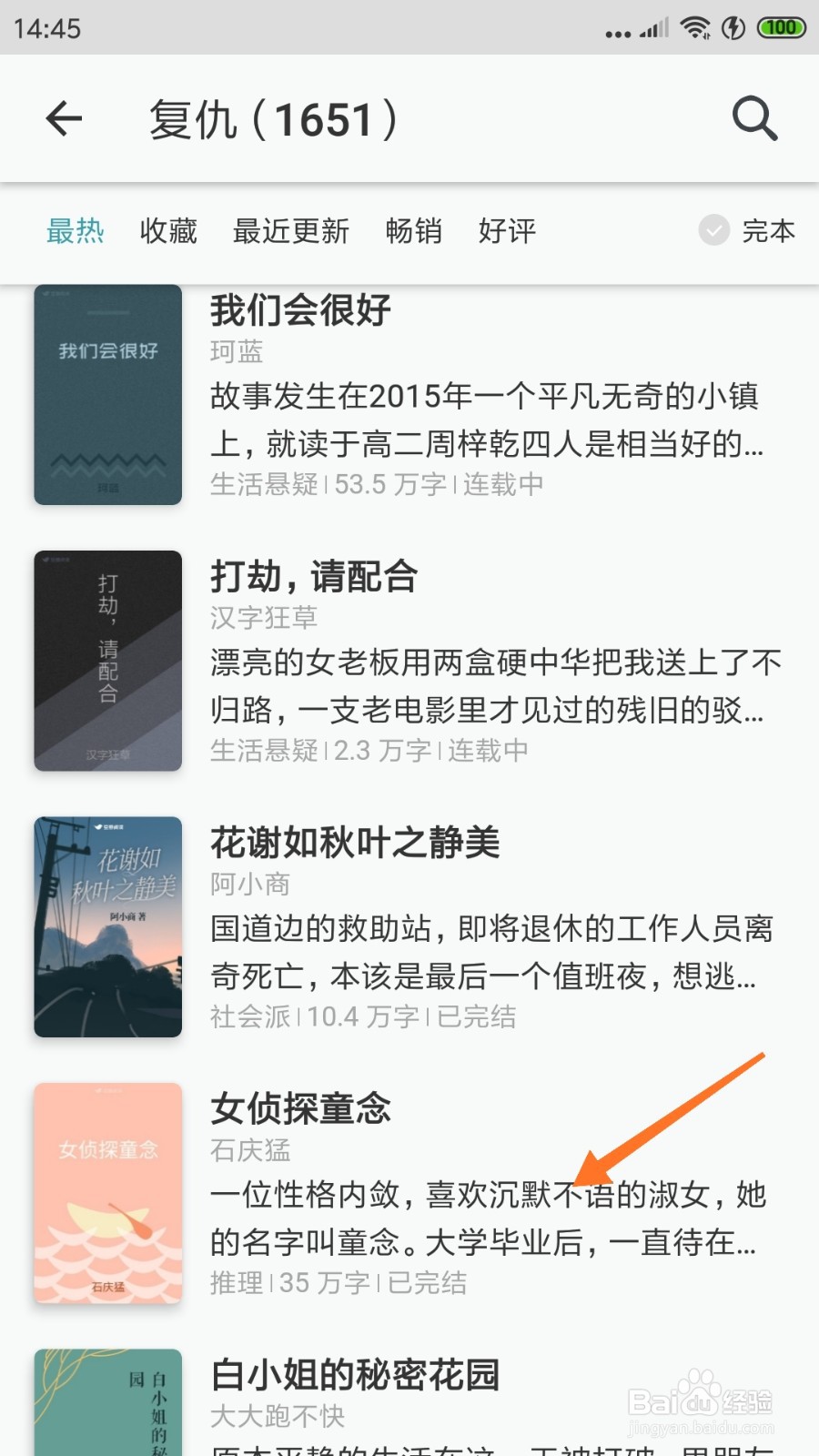Select the 好评 rating sort option

pos(507,232)
